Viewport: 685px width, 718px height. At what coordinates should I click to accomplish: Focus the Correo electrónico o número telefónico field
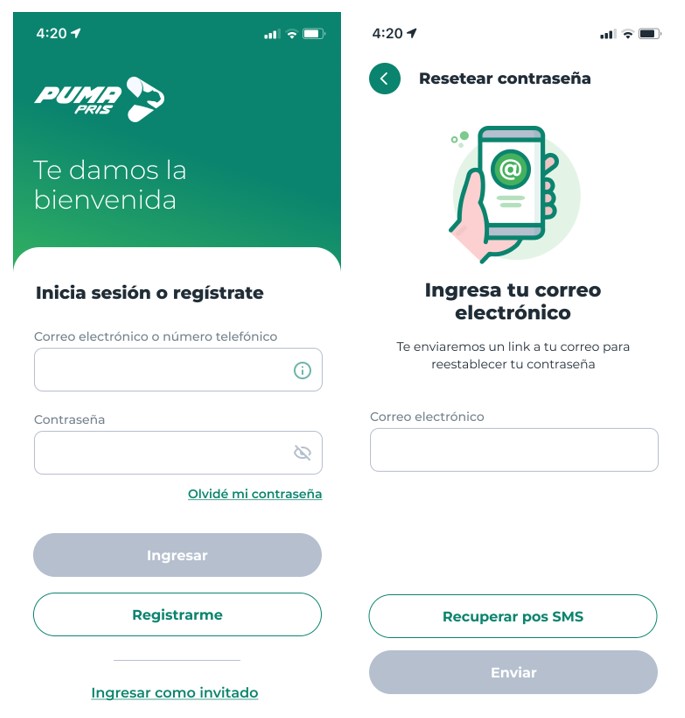click(x=160, y=370)
